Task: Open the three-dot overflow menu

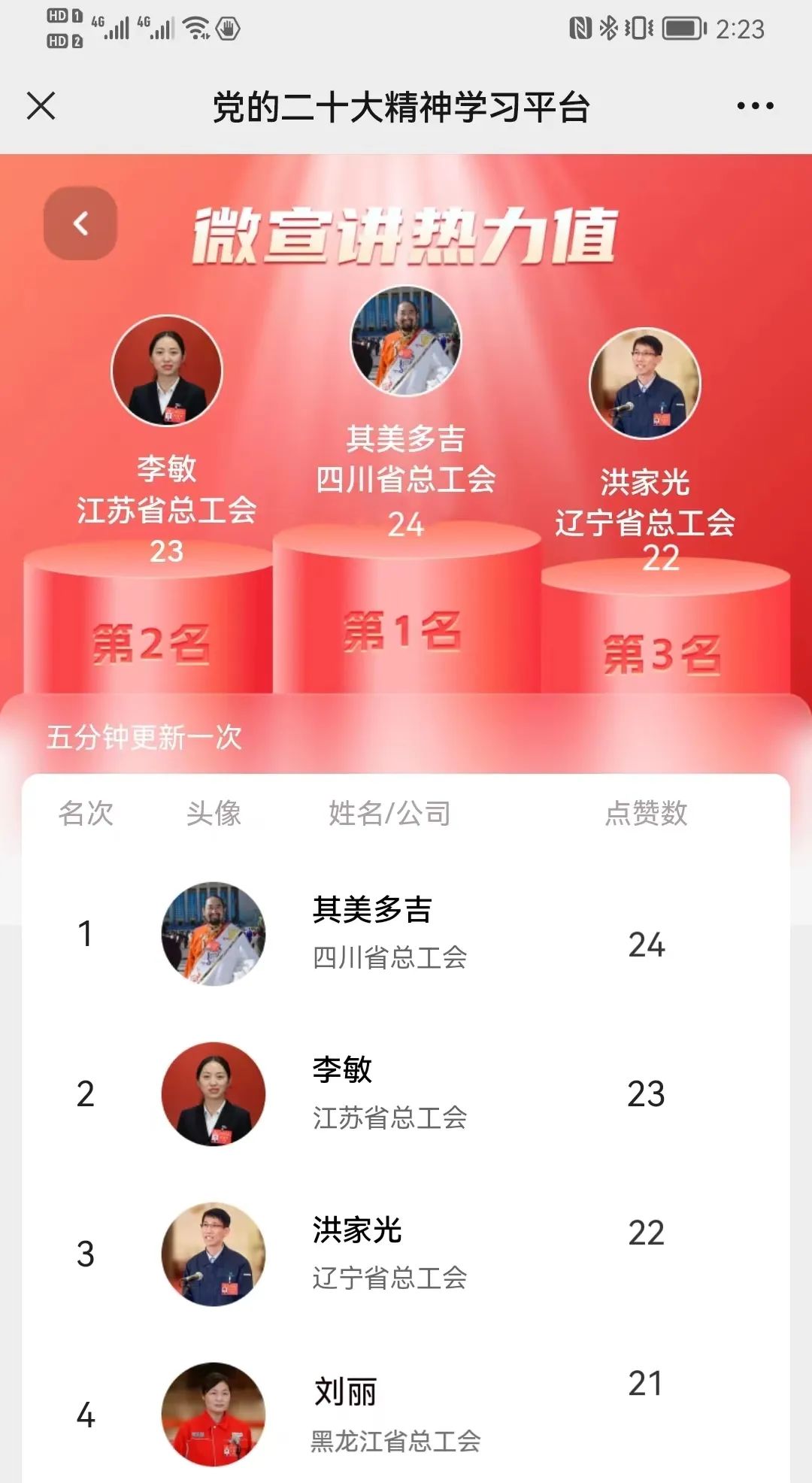Action: tap(755, 106)
